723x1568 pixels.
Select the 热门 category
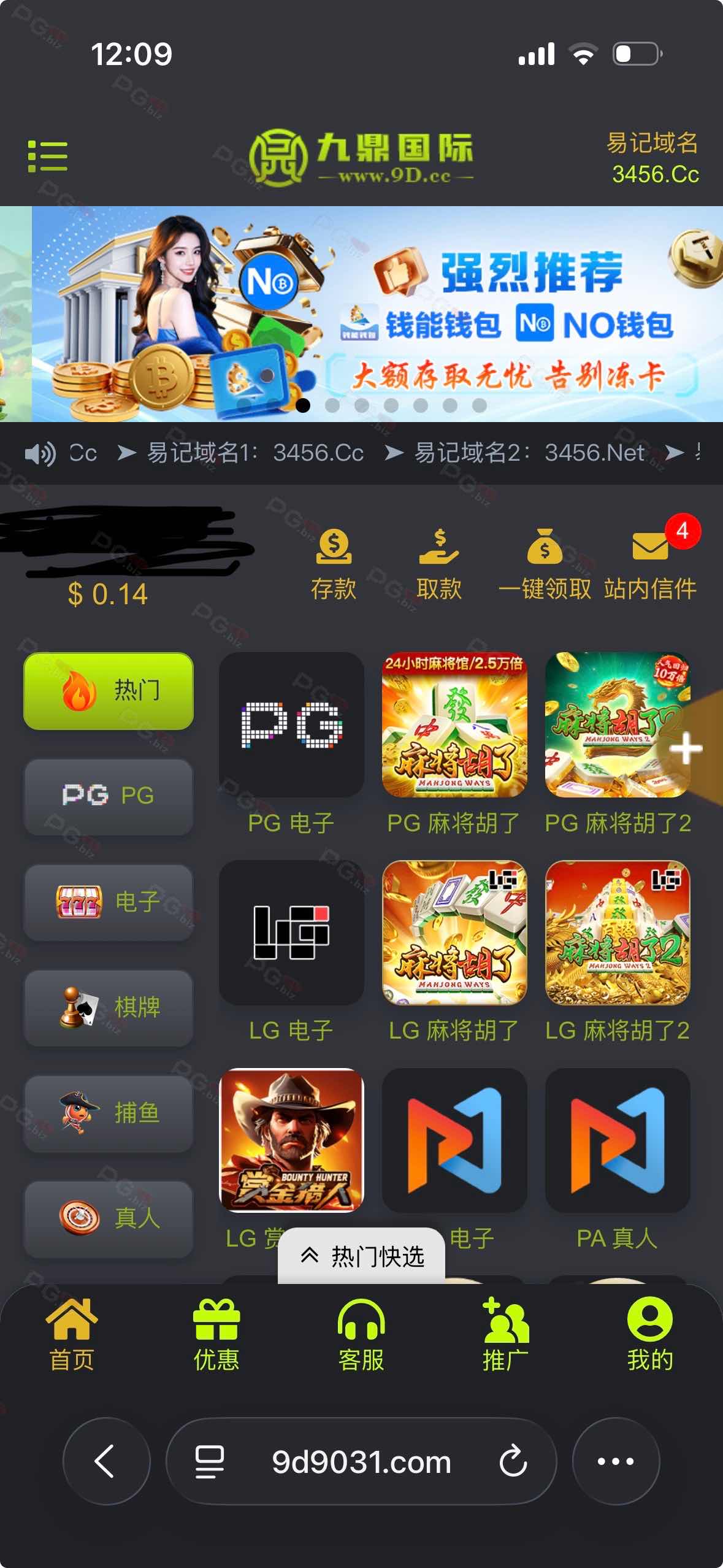point(109,691)
